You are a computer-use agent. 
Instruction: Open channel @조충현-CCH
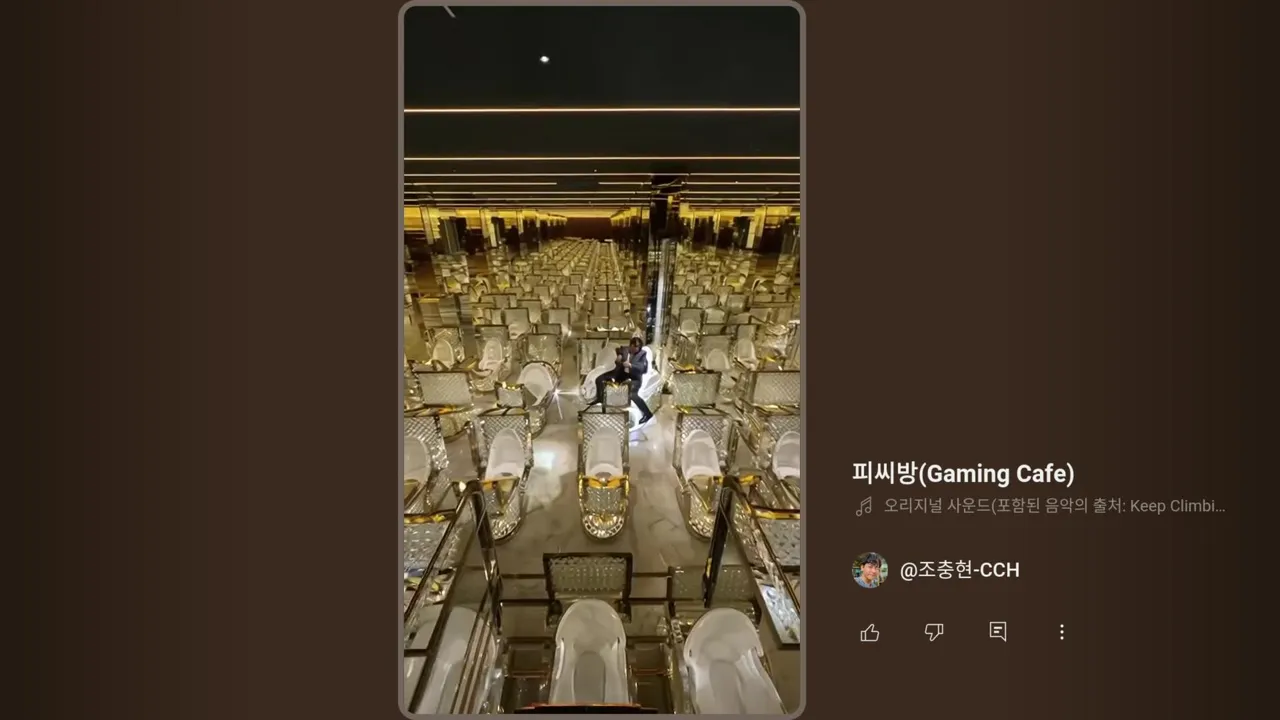coord(958,570)
